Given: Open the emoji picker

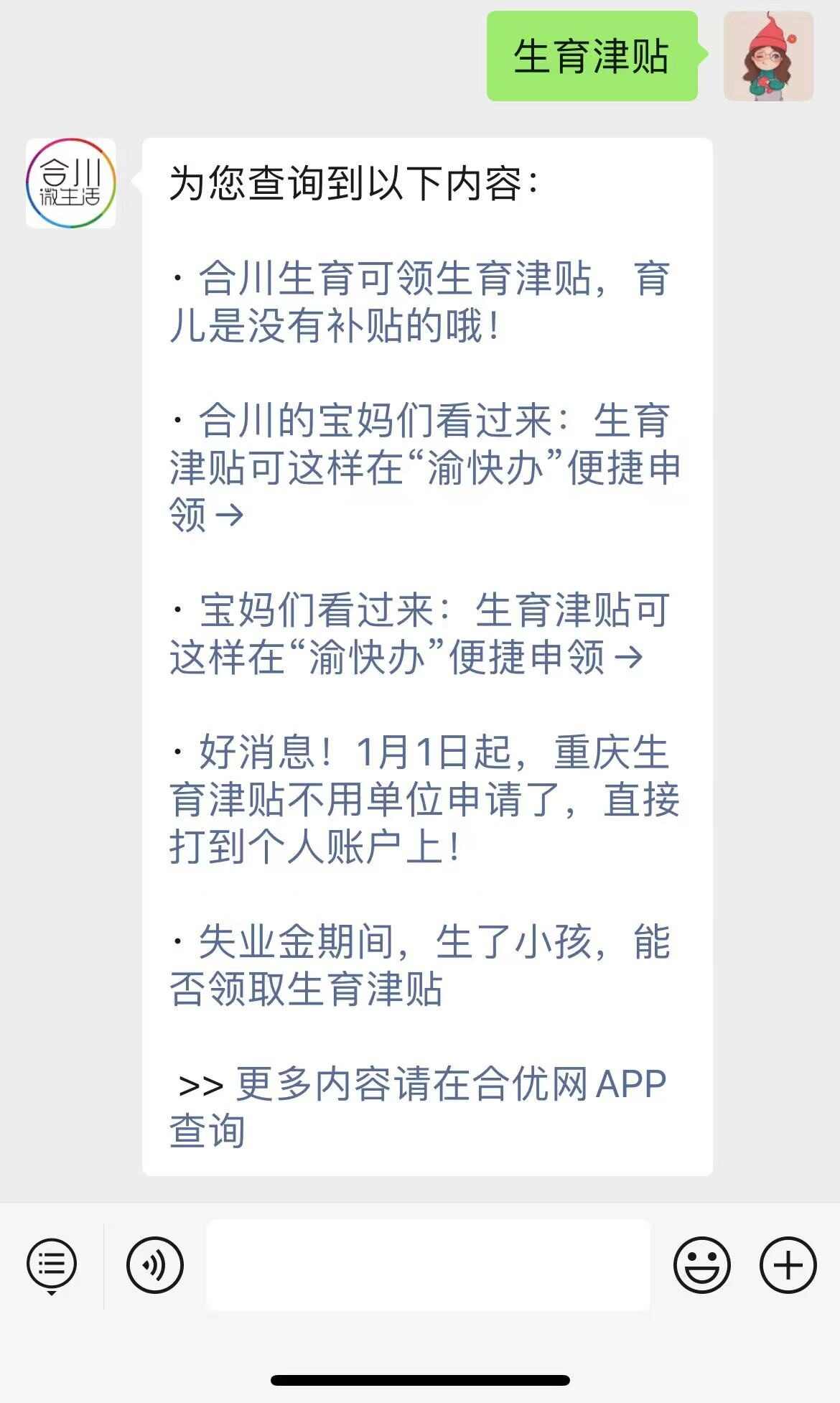Looking at the screenshot, I should pos(701,1265).
